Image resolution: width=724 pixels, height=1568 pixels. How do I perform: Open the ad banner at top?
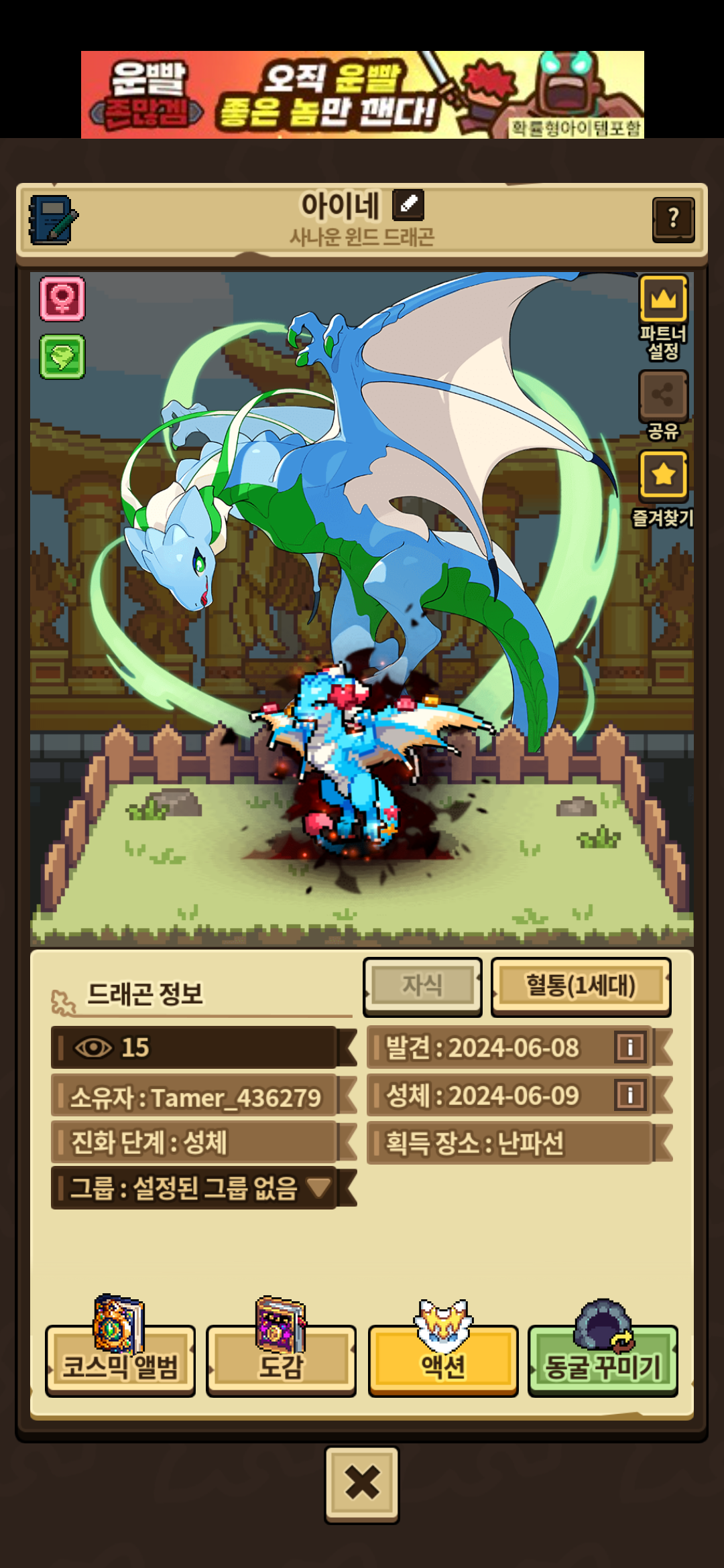[363, 94]
